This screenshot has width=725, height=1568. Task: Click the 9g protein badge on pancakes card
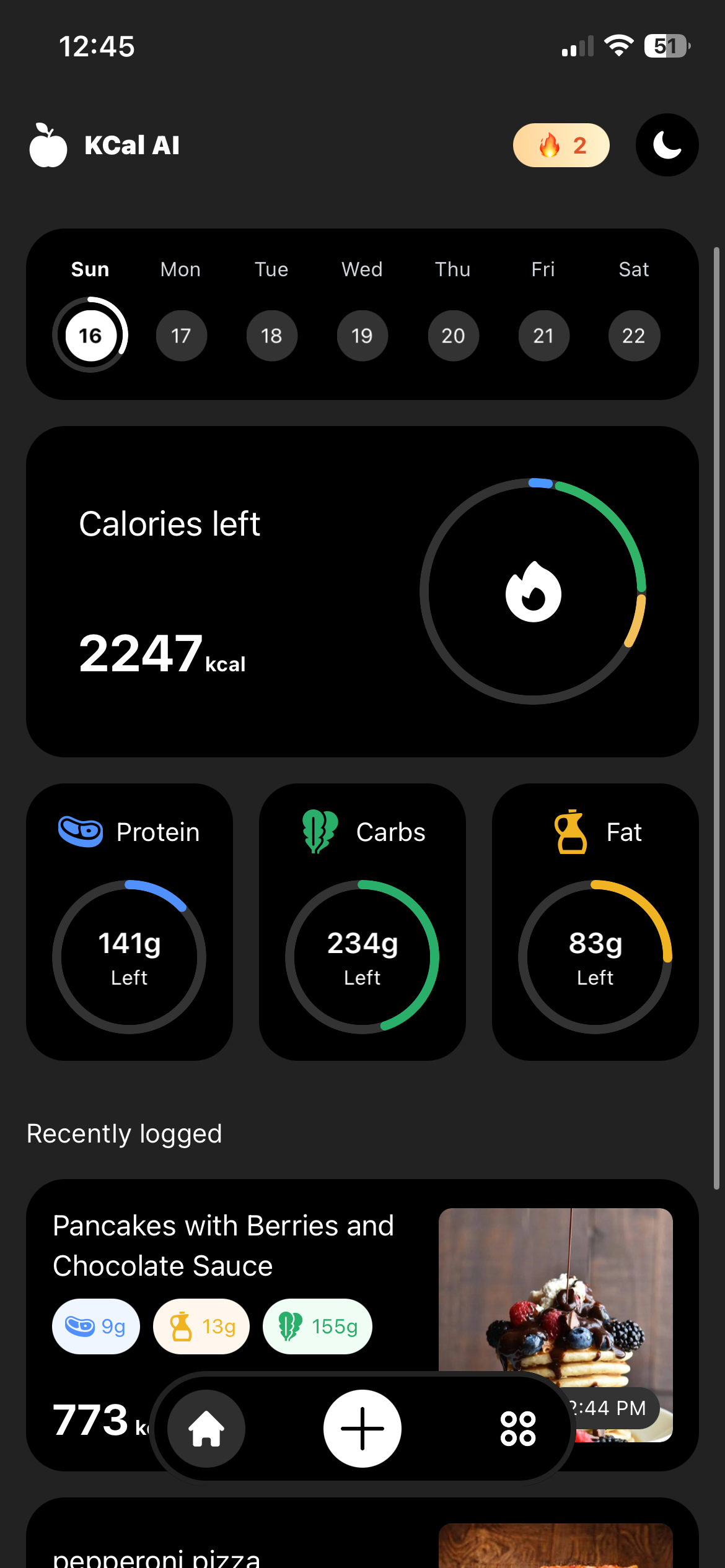[95, 1326]
